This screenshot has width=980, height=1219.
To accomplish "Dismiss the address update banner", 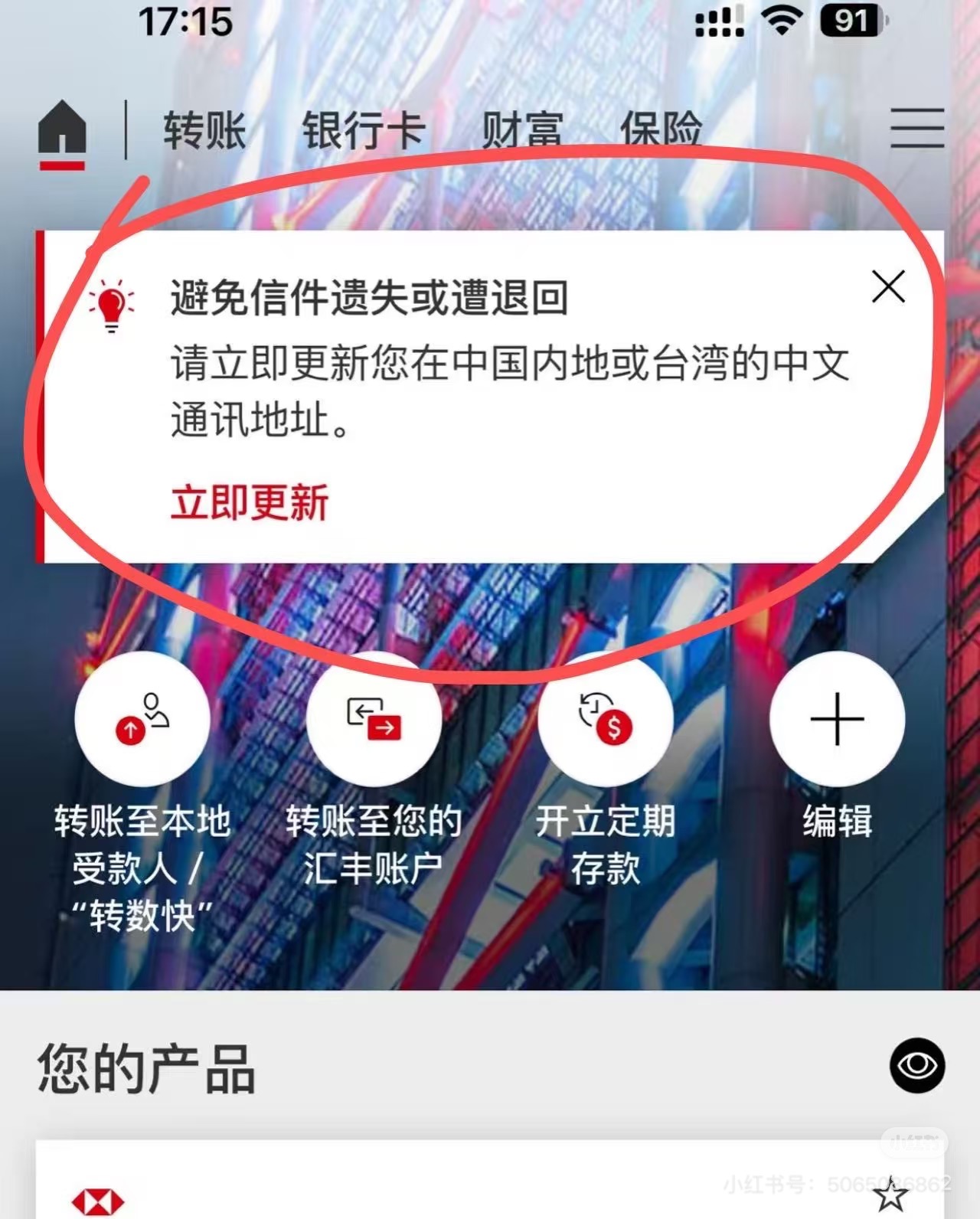I will click(888, 286).
